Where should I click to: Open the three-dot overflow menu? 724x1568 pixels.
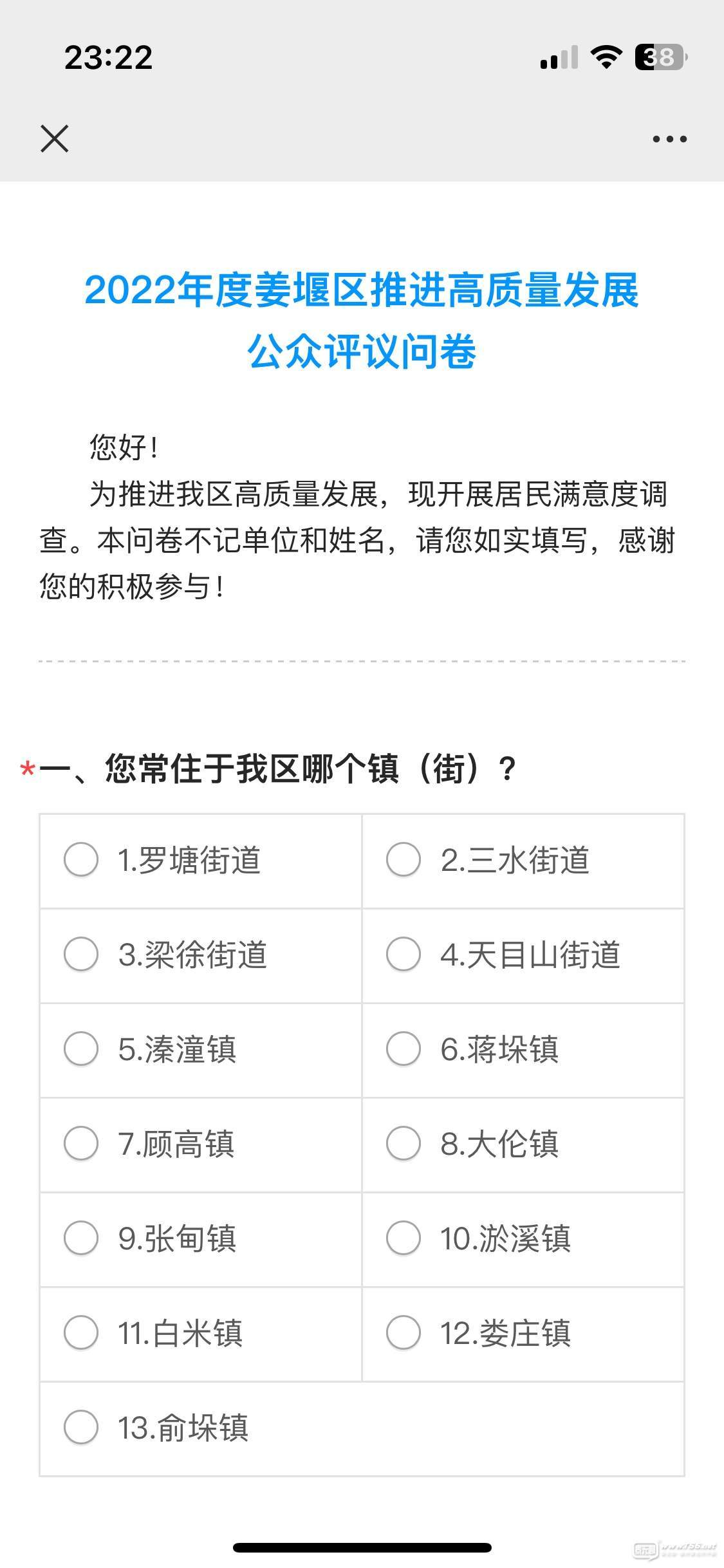coord(669,138)
